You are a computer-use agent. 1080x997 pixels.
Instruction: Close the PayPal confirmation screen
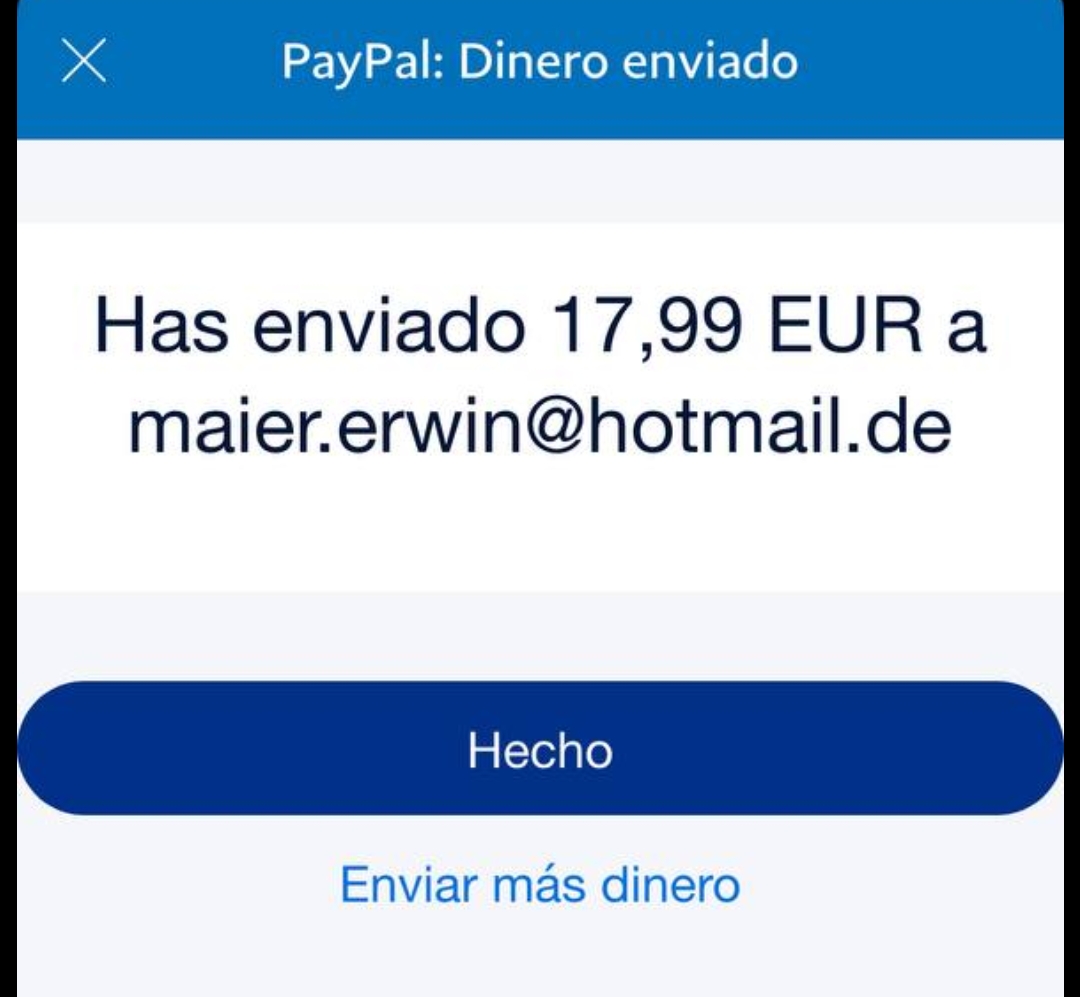84,63
